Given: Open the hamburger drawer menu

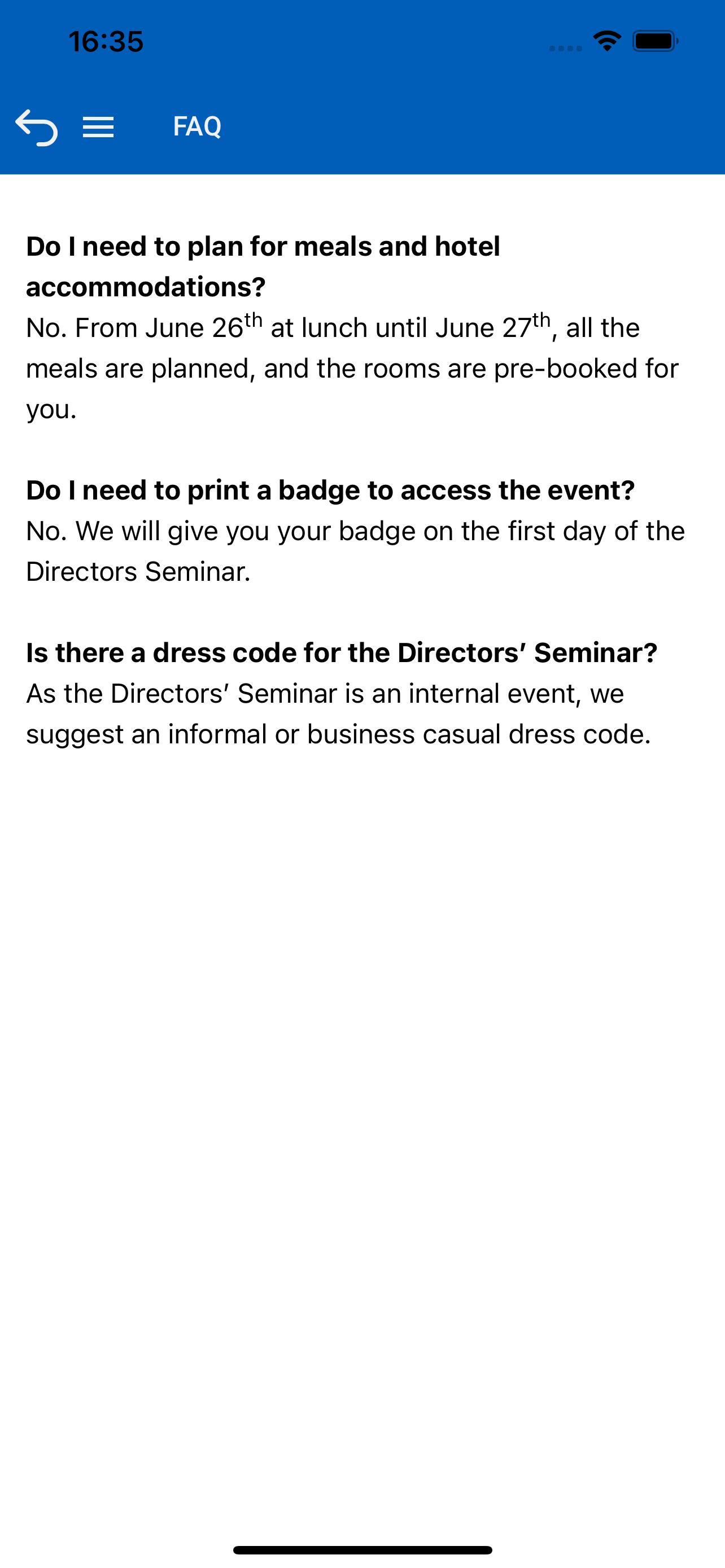Looking at the screenshot, I should [98, 127].
